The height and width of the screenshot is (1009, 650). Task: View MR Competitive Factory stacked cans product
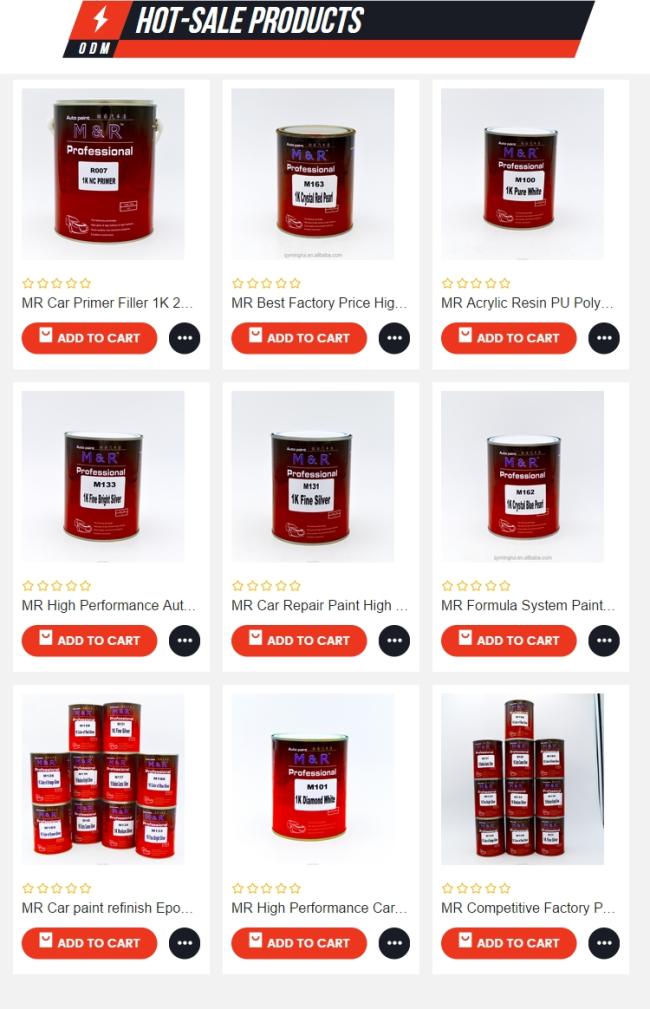point(522,780)
